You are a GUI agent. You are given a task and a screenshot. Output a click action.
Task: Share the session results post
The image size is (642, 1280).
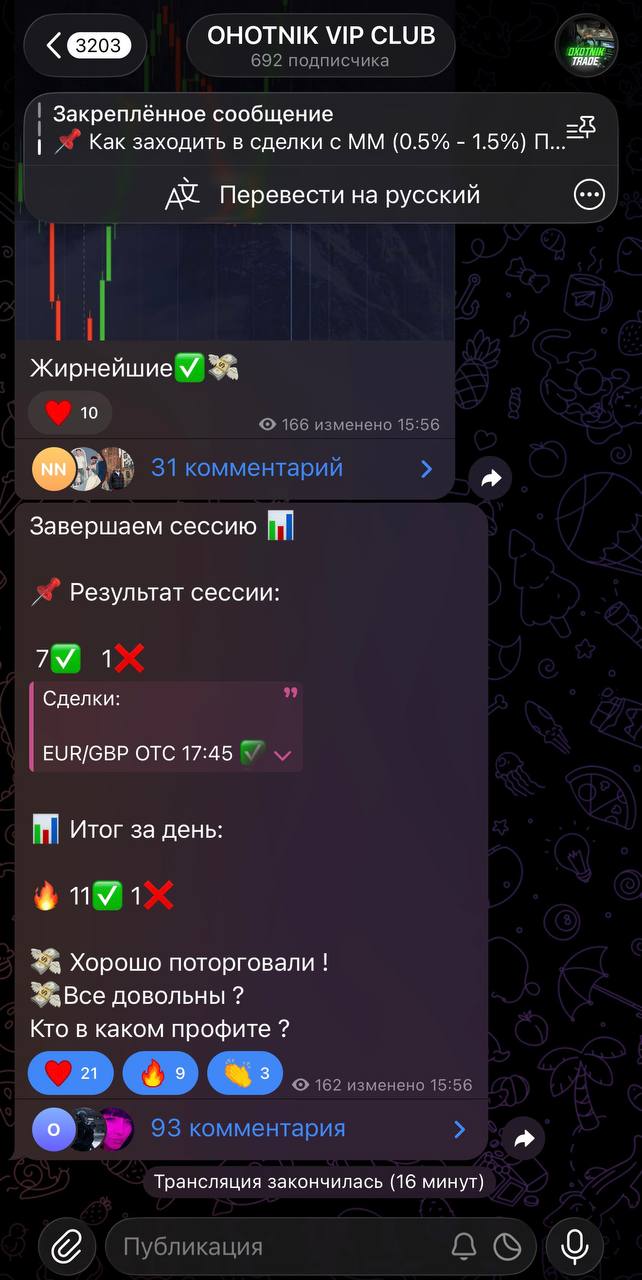pos(523,1138)
